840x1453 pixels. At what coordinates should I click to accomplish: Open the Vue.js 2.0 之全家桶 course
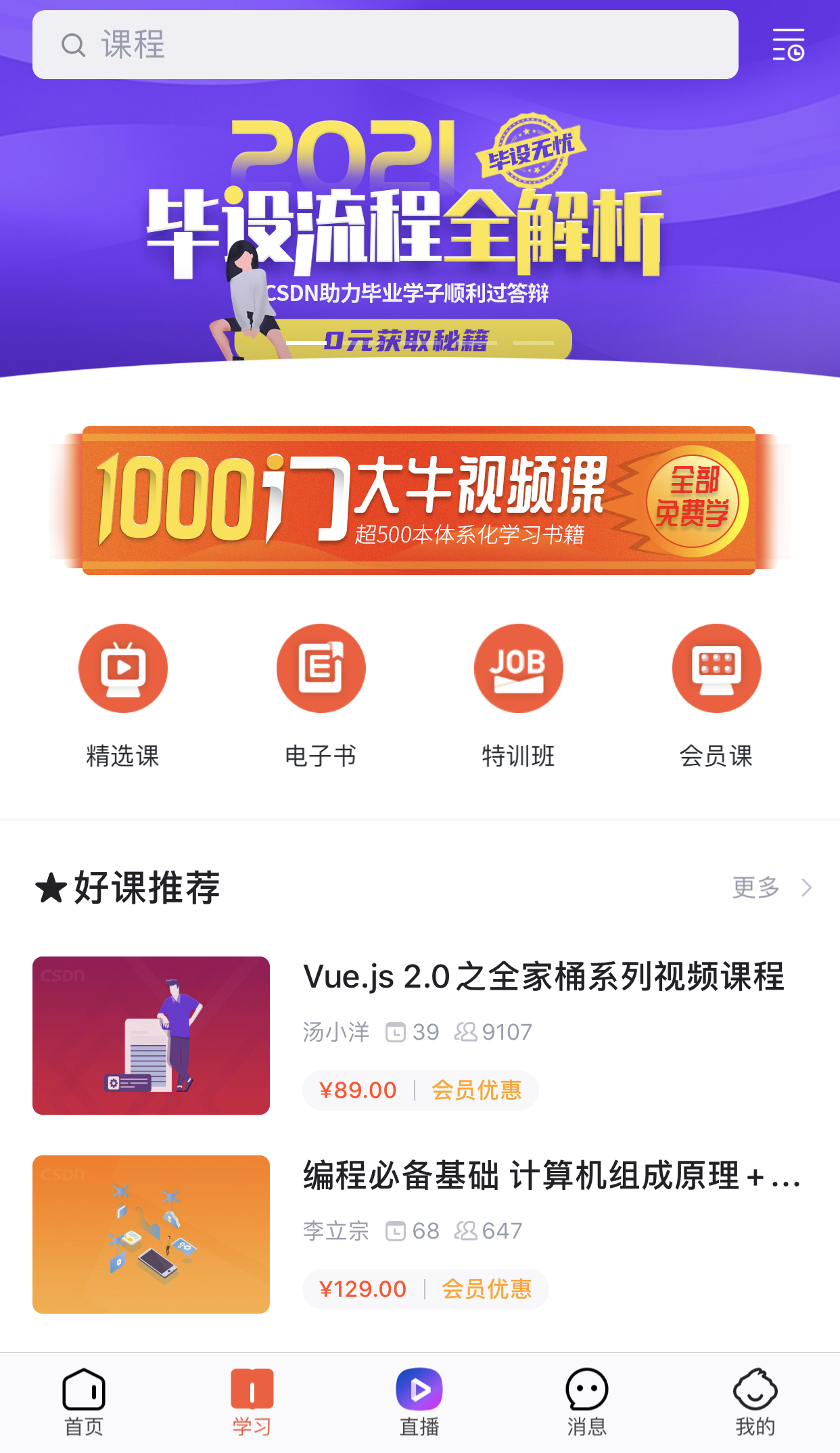pos(542,977)
